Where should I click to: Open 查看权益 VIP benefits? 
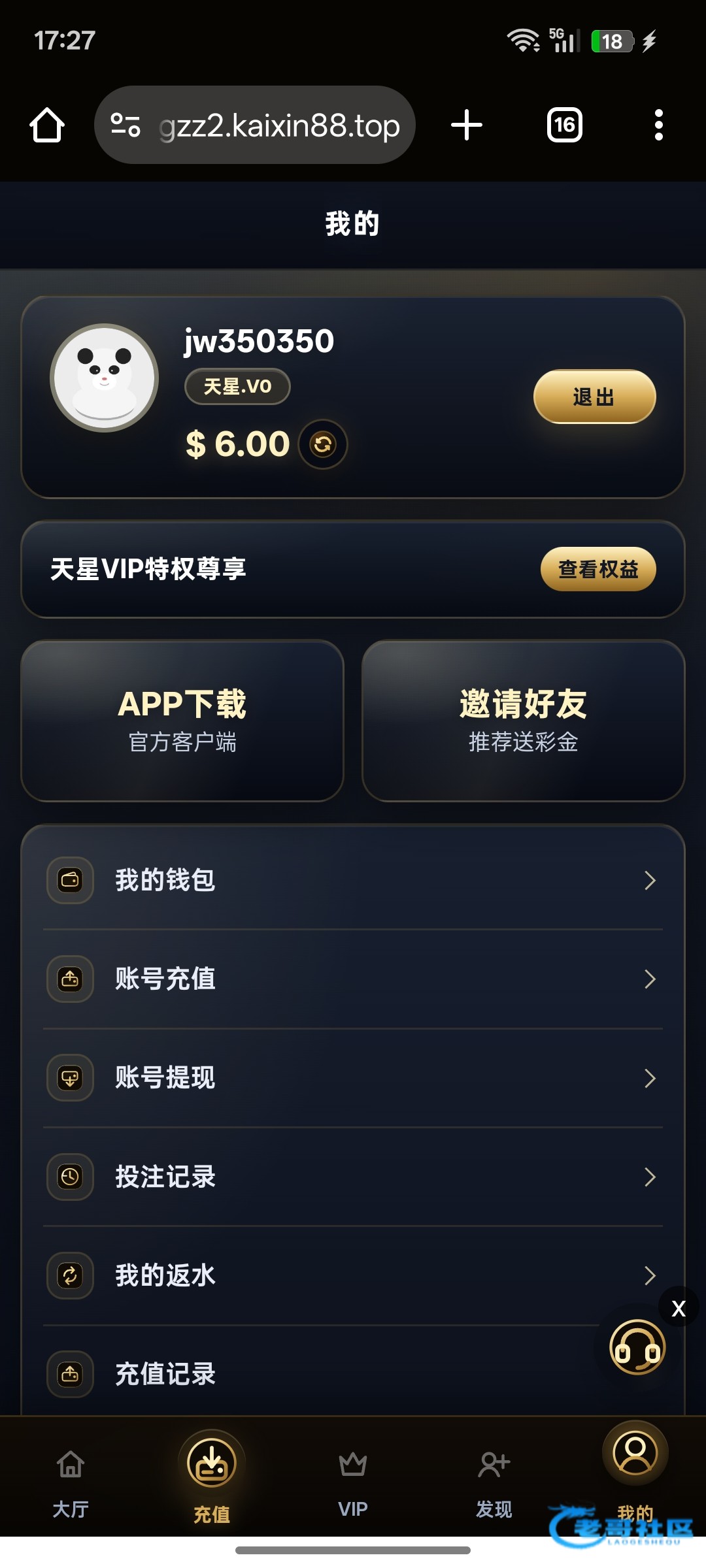click(x=598, y=569)
